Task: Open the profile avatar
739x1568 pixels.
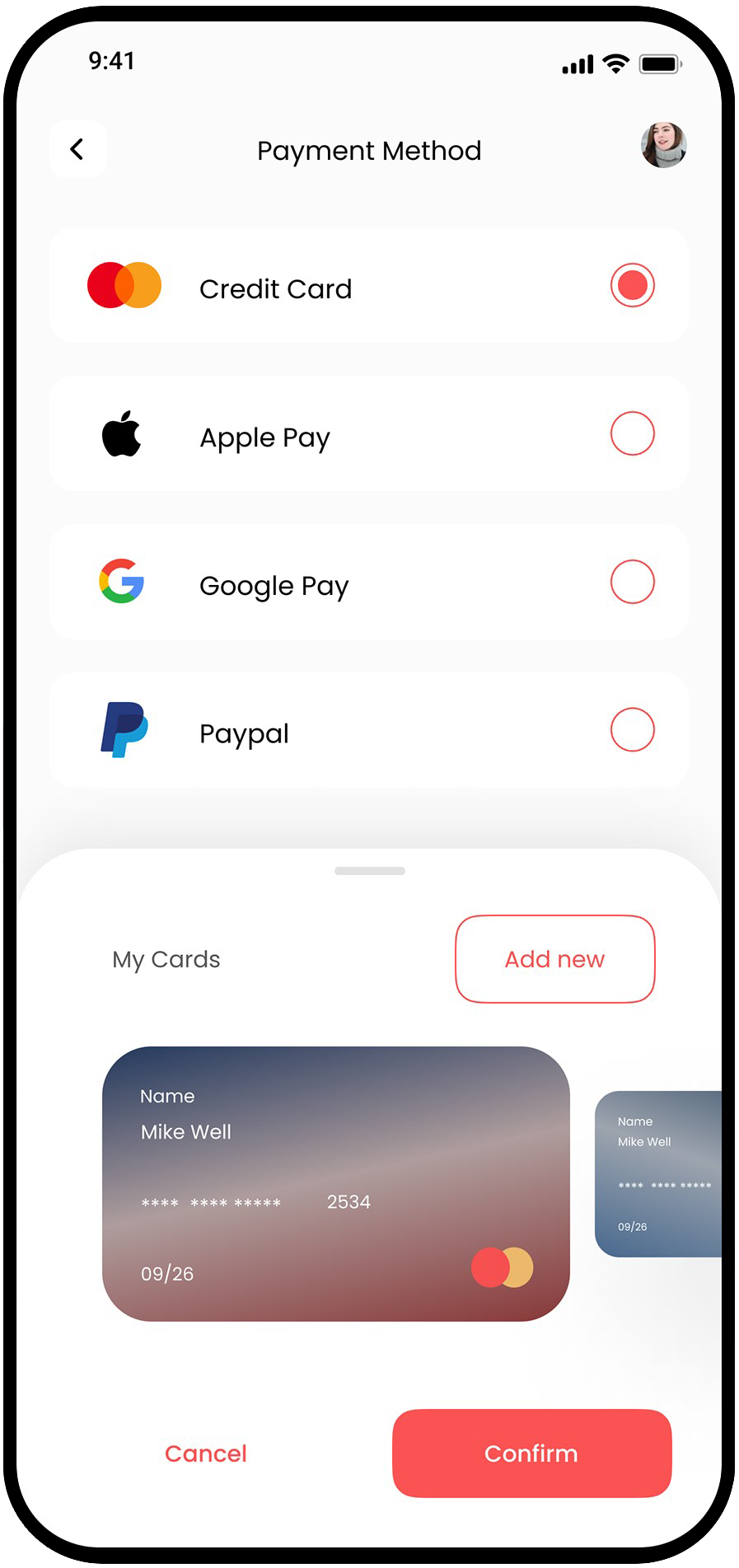Action: click(663, 146)
